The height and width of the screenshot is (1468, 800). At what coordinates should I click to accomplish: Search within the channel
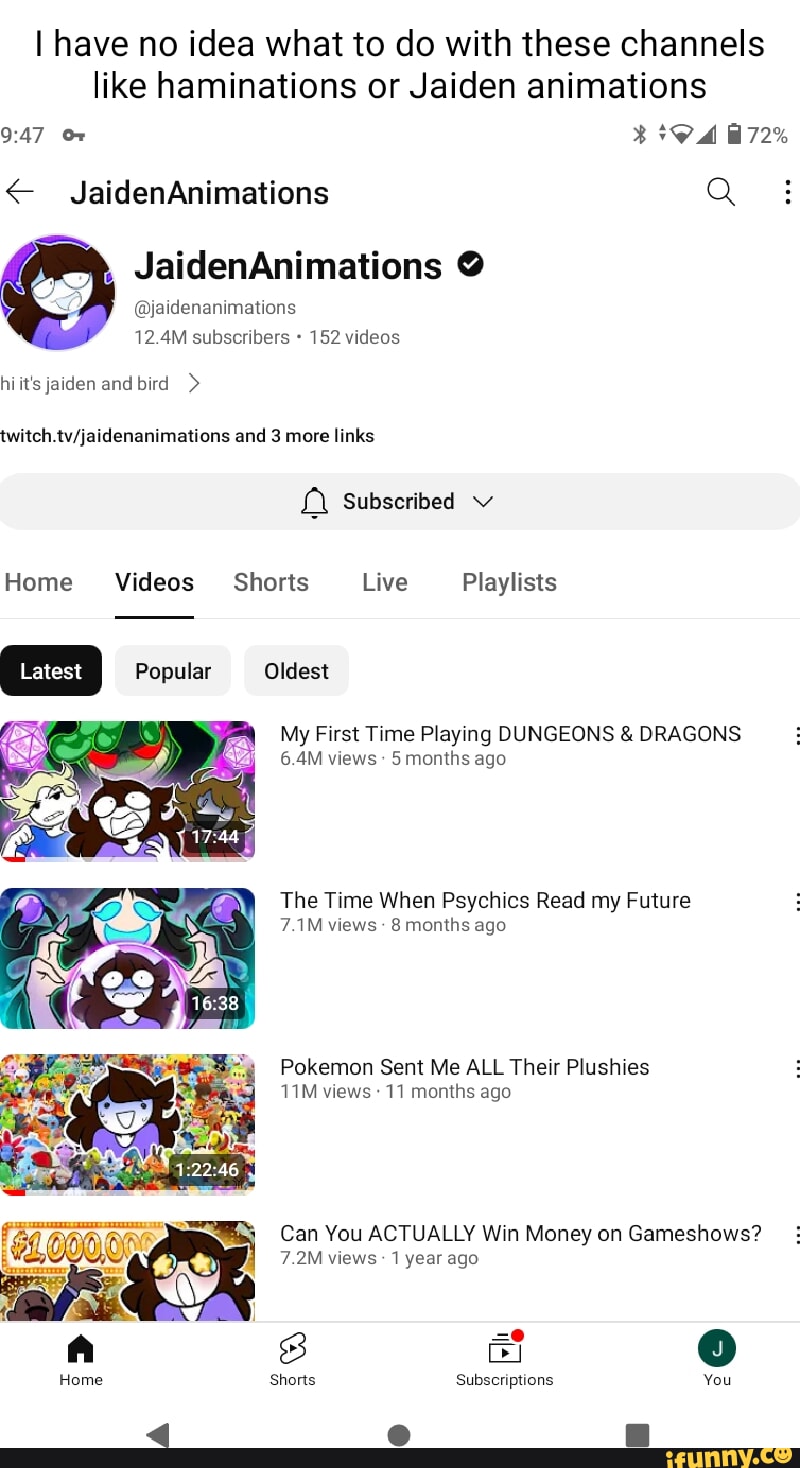721,191
